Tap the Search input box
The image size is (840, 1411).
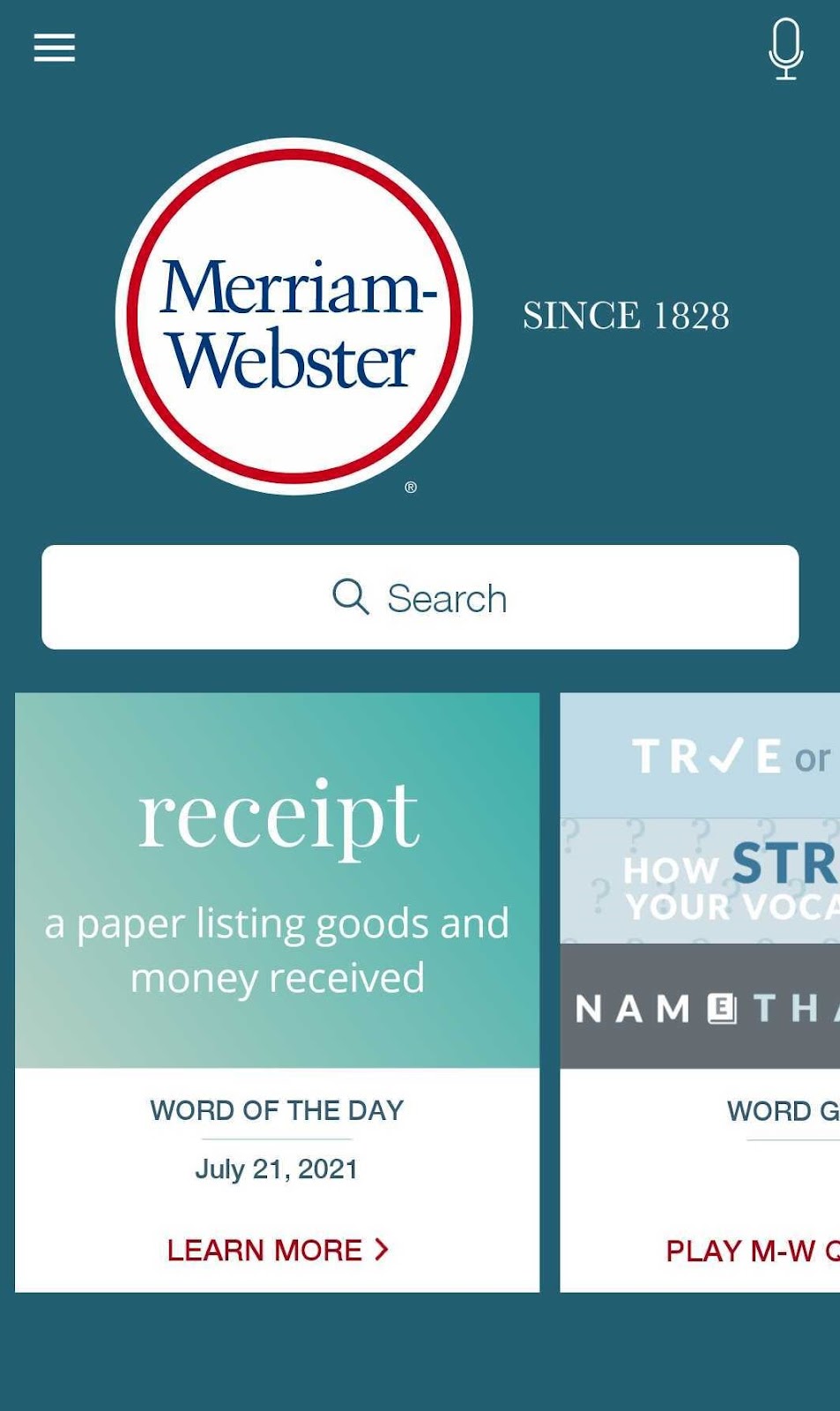(420, 598)
